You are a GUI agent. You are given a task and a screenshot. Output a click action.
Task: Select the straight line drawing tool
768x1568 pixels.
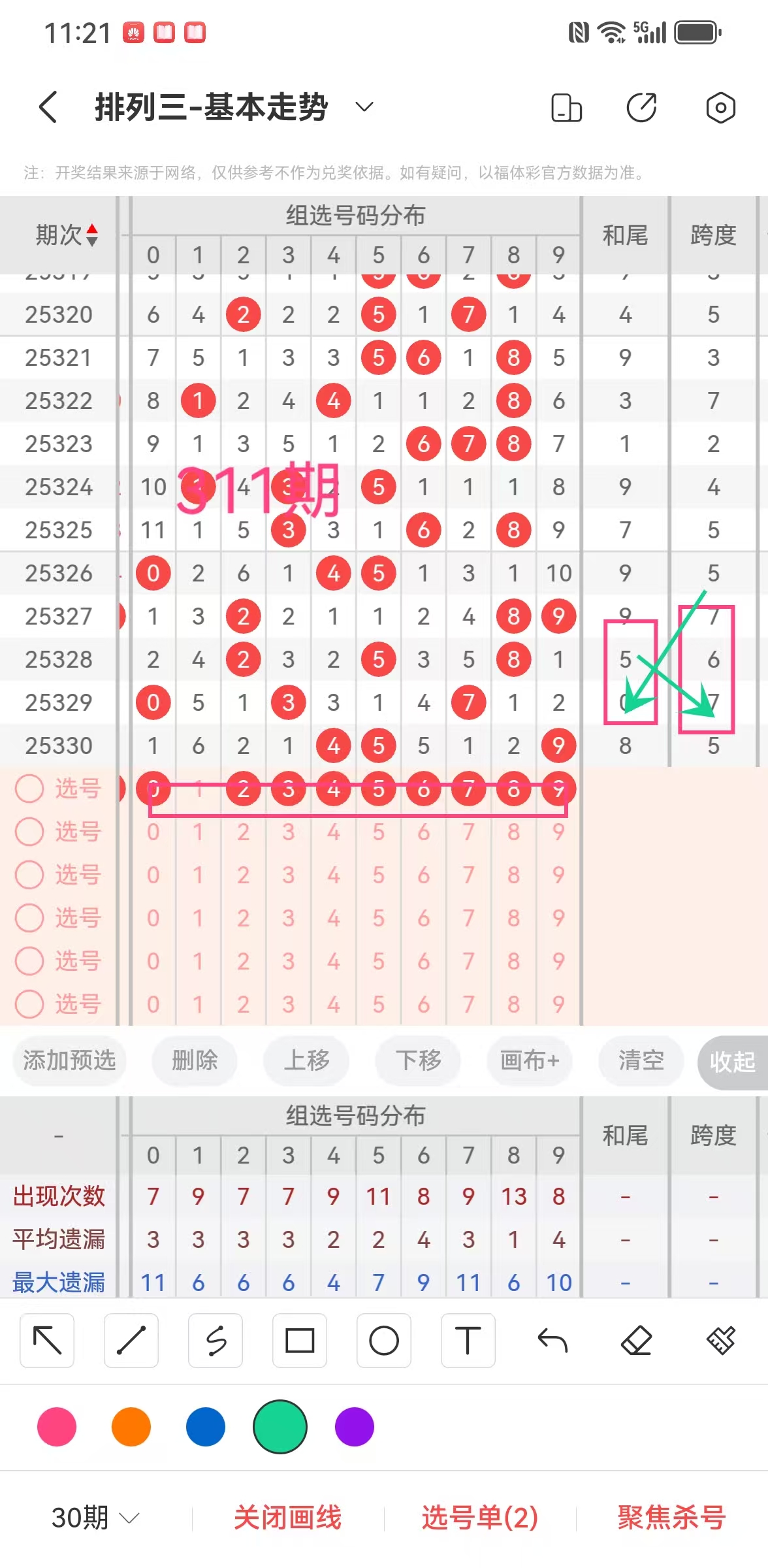131,1341
